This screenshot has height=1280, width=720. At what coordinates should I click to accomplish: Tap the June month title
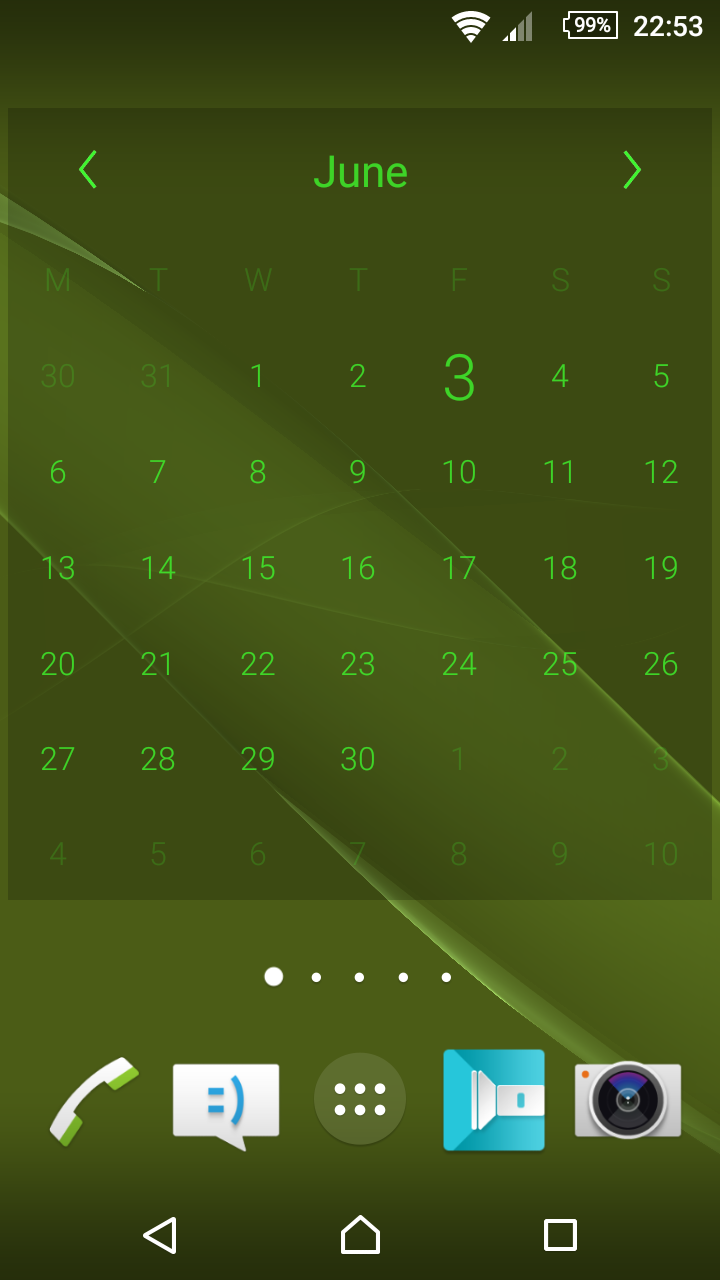click(360, 172)
